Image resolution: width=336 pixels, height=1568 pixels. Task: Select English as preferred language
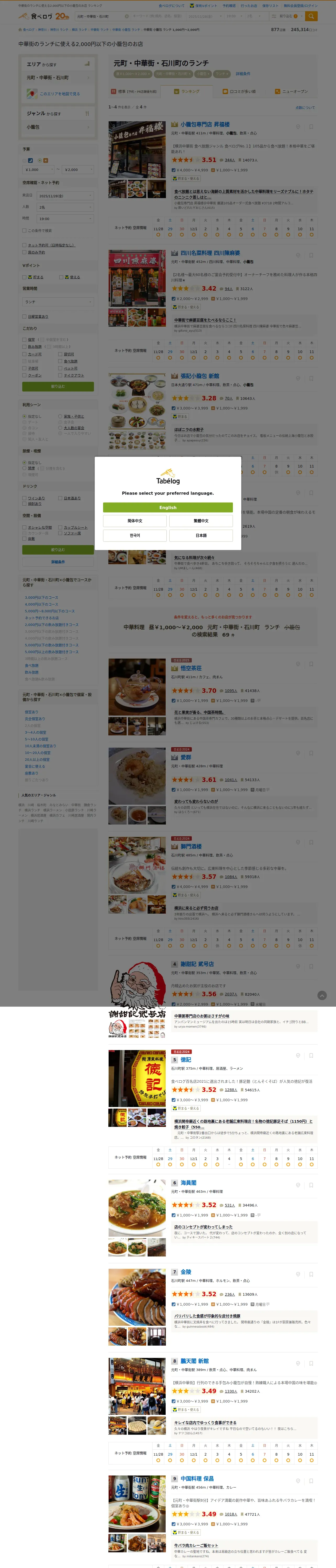[168, 507]
